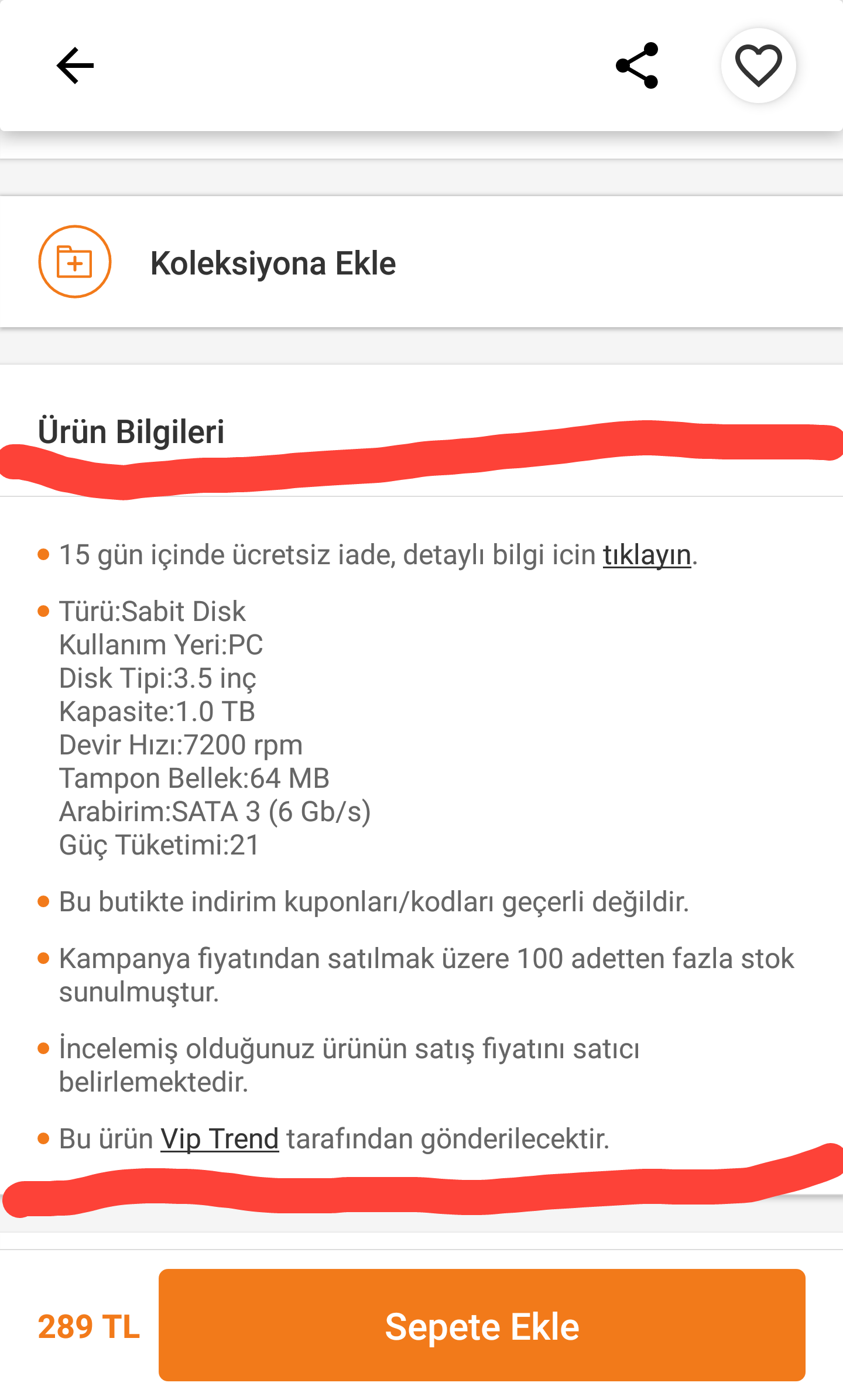Open the Vip Trend seller link
Image resolution: width=843 pixels, height=1400 pixels.
point(220,1139)
